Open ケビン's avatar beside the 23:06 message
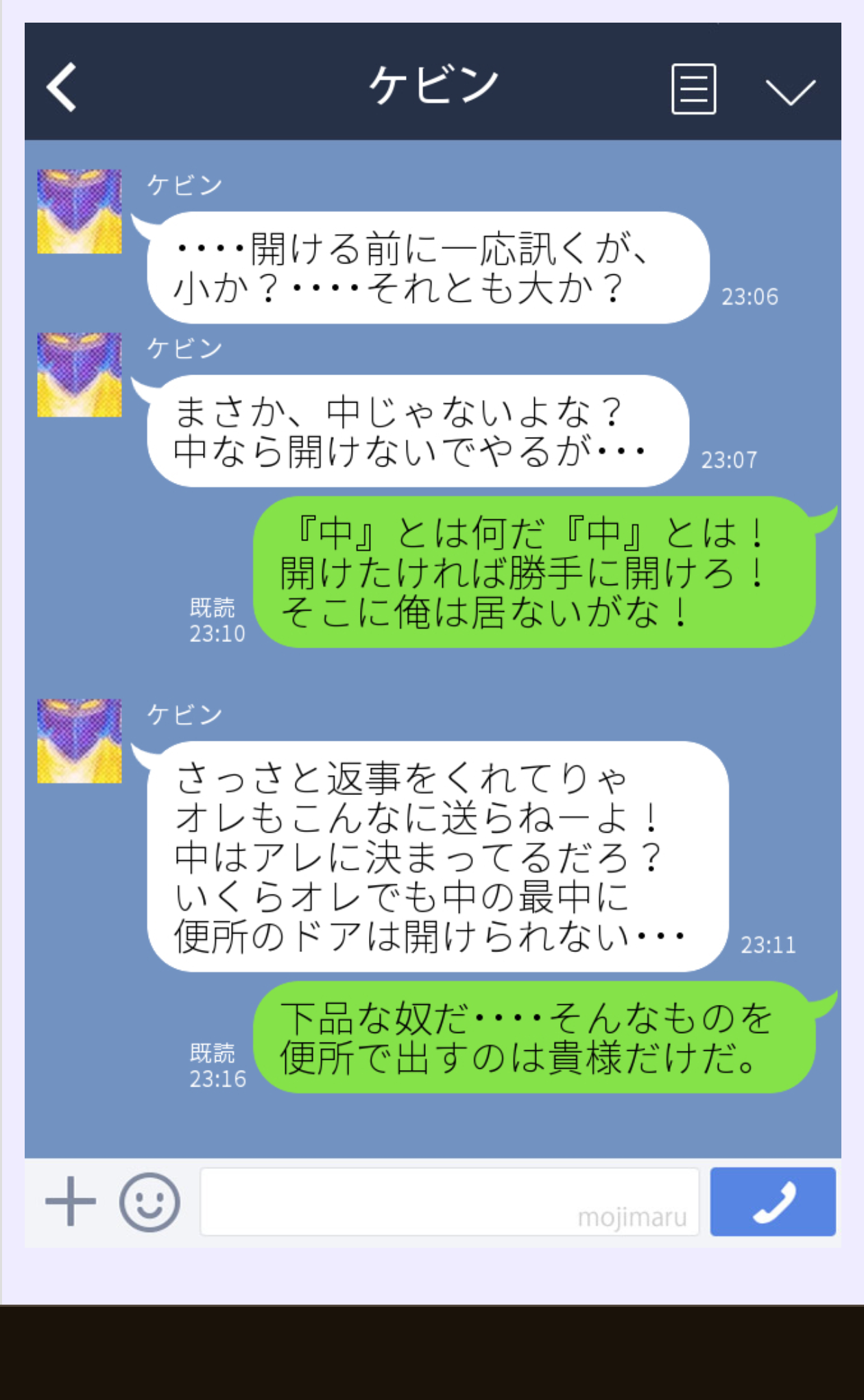This screenshot has width=864, height=1400. coord(80,211)
